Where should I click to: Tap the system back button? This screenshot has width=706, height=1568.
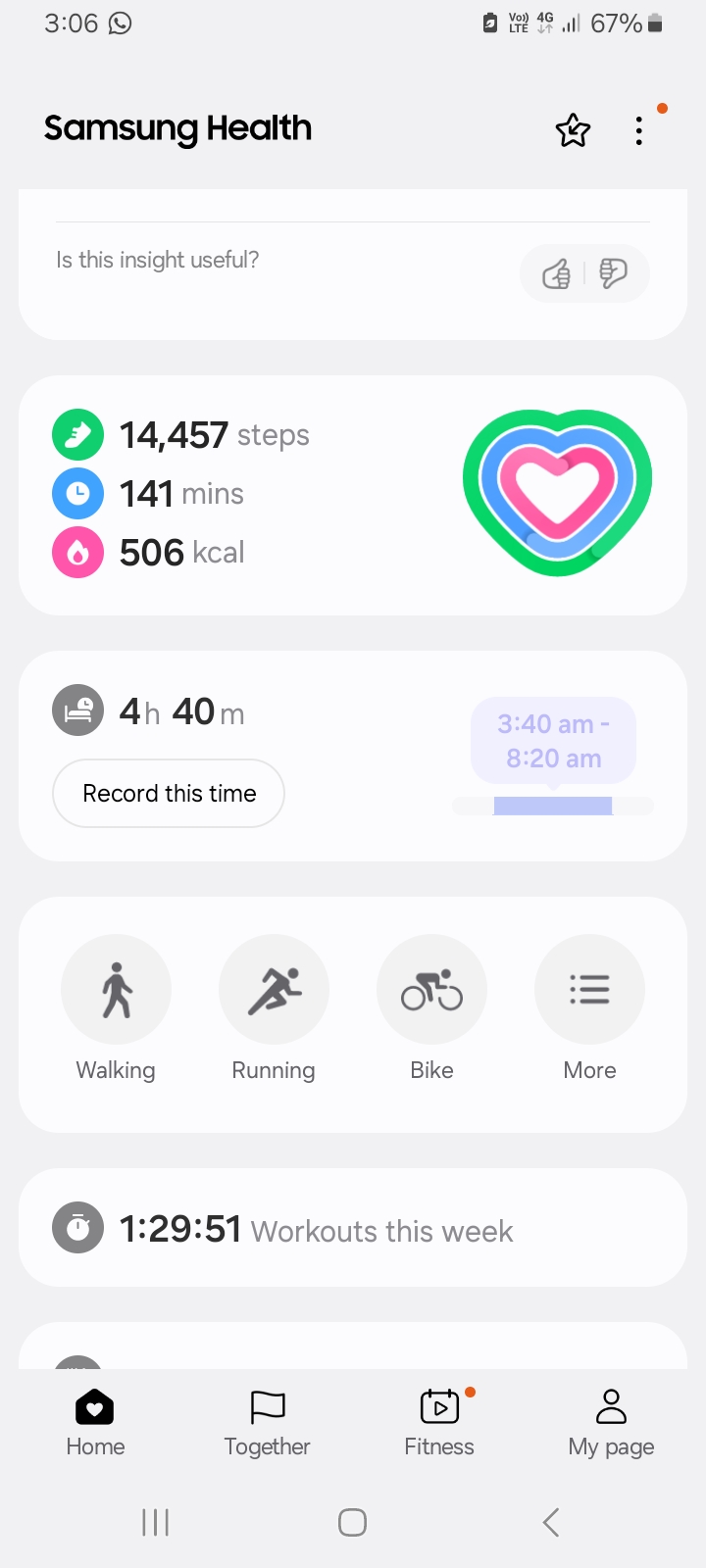click(550, 1522)
